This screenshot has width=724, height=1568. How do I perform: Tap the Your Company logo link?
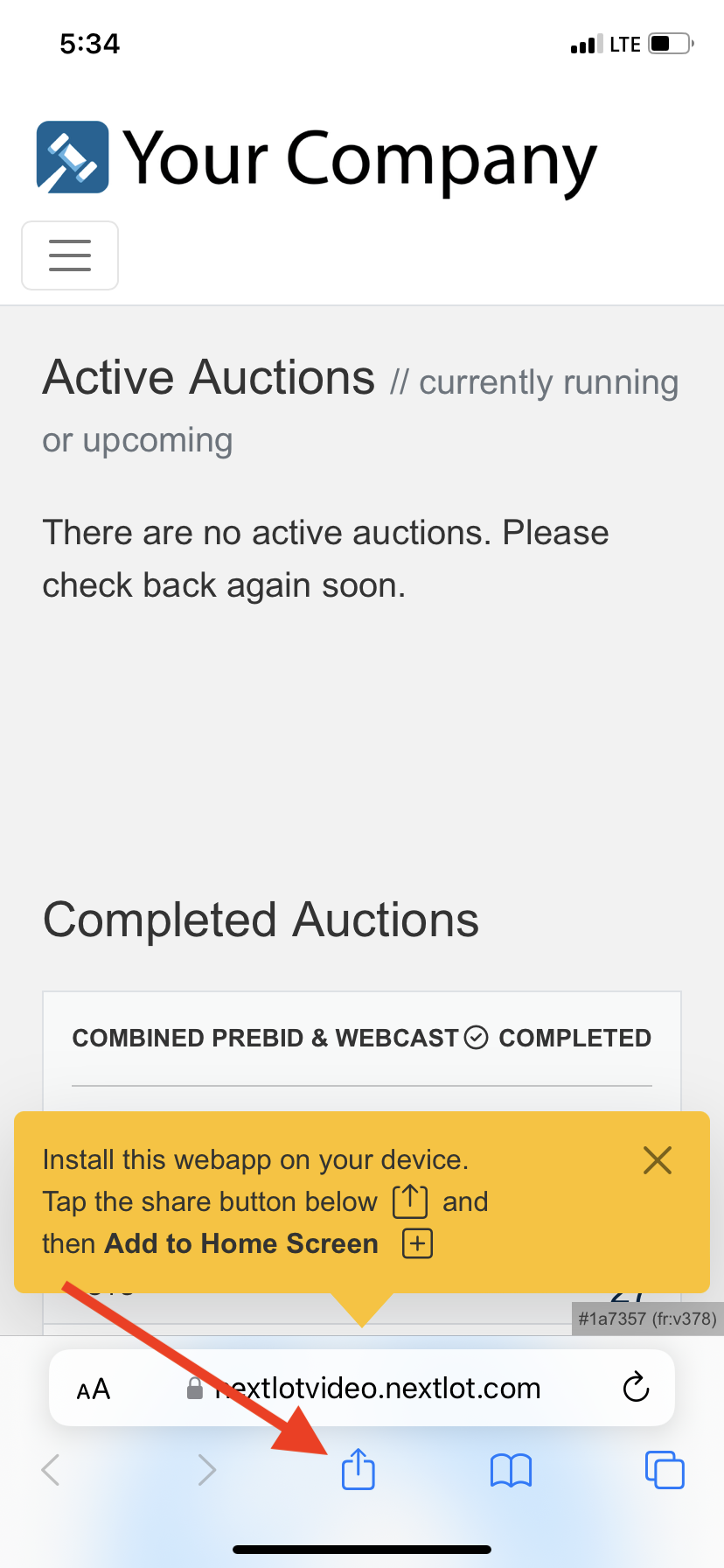coord(316,158)
